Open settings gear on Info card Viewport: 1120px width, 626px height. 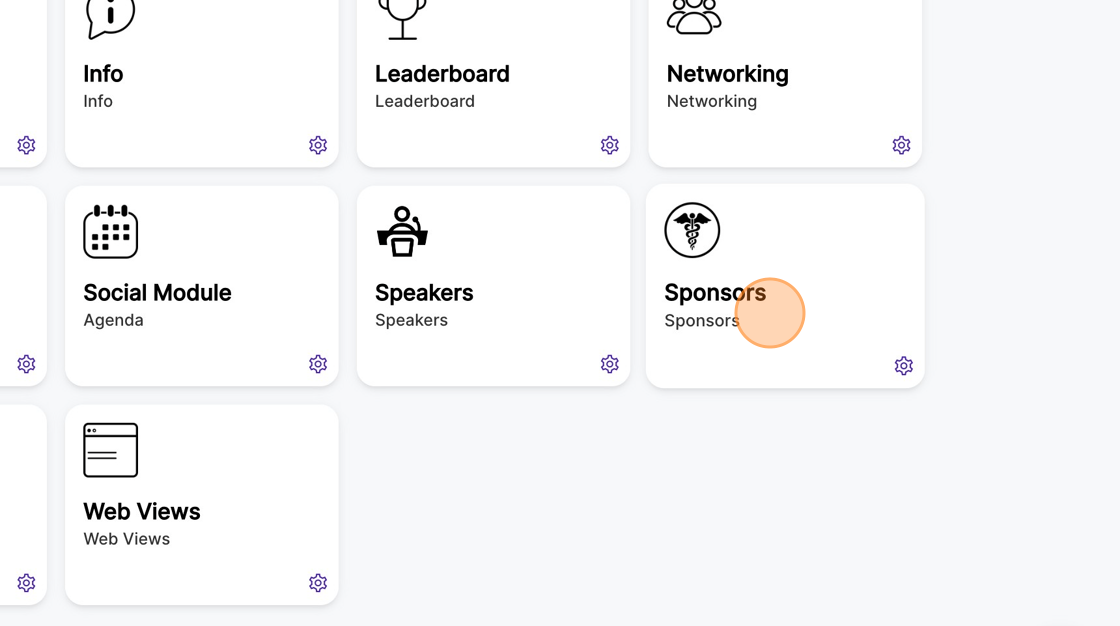(x=318, y=145)
